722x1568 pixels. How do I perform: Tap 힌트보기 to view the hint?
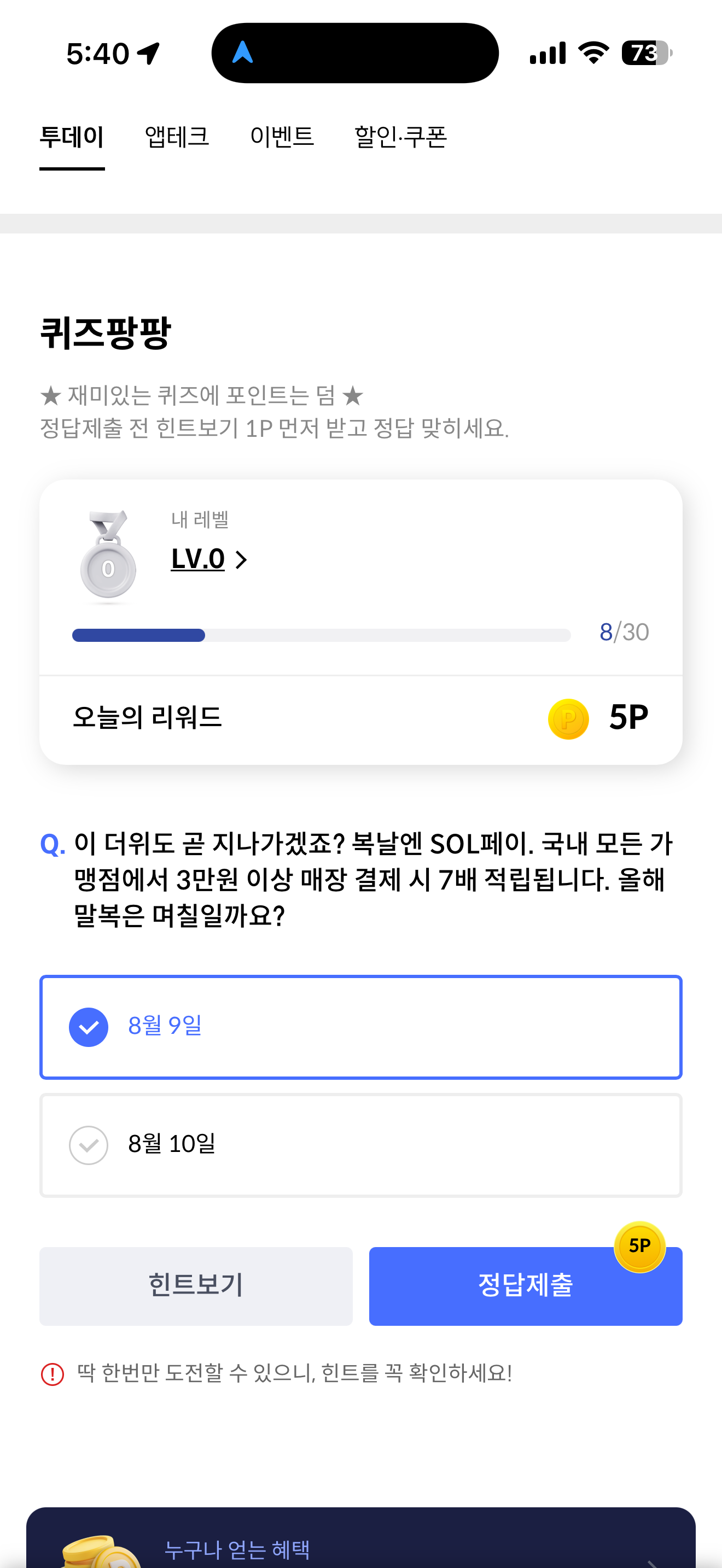(x=196, y=1285)
